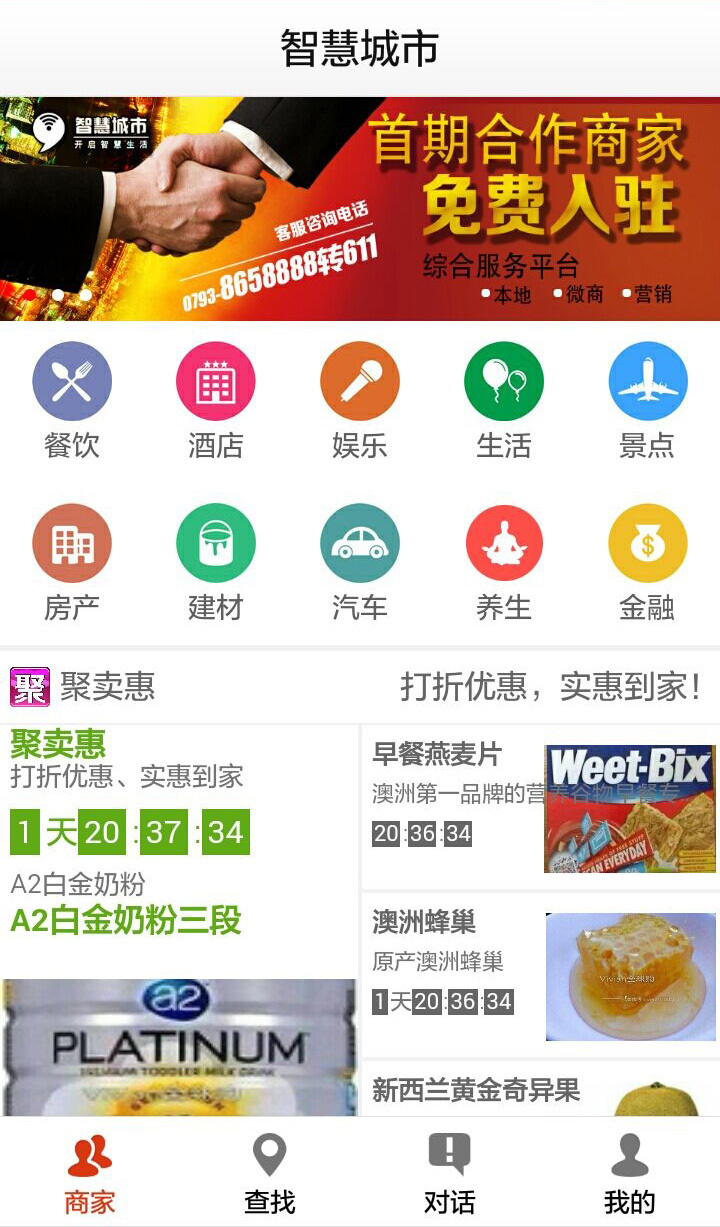Screen dimensions: 720x1227
Task: Tap the 生活 balloons icon
Action: tap(503, 381)
